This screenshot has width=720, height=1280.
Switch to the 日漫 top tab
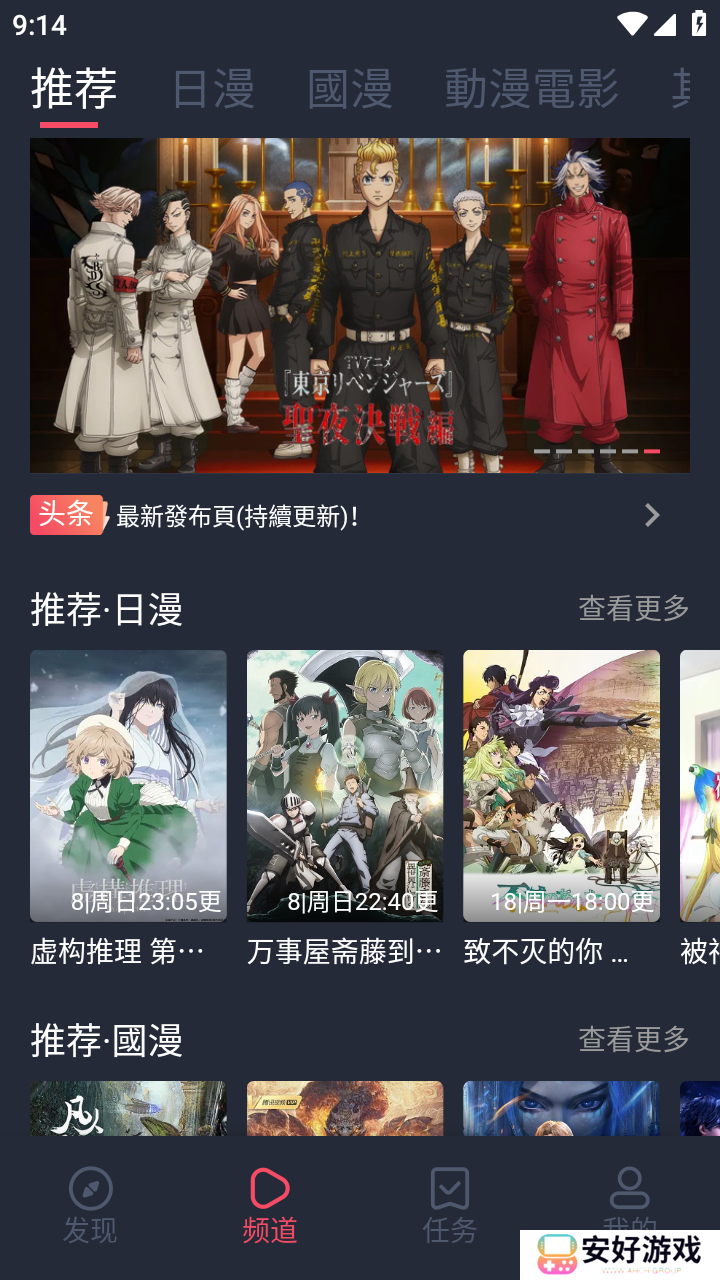pyautogui.click(x=213, y=89)
